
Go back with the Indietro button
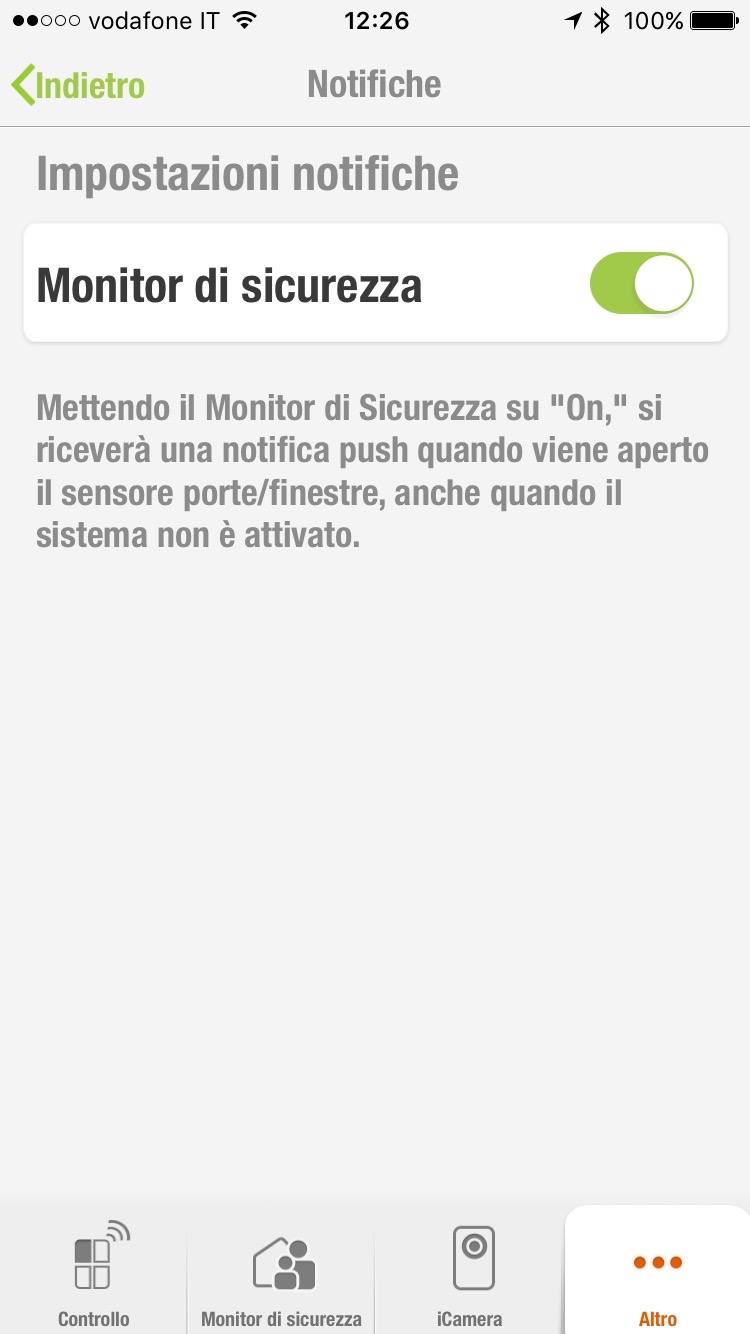point(78,85)
